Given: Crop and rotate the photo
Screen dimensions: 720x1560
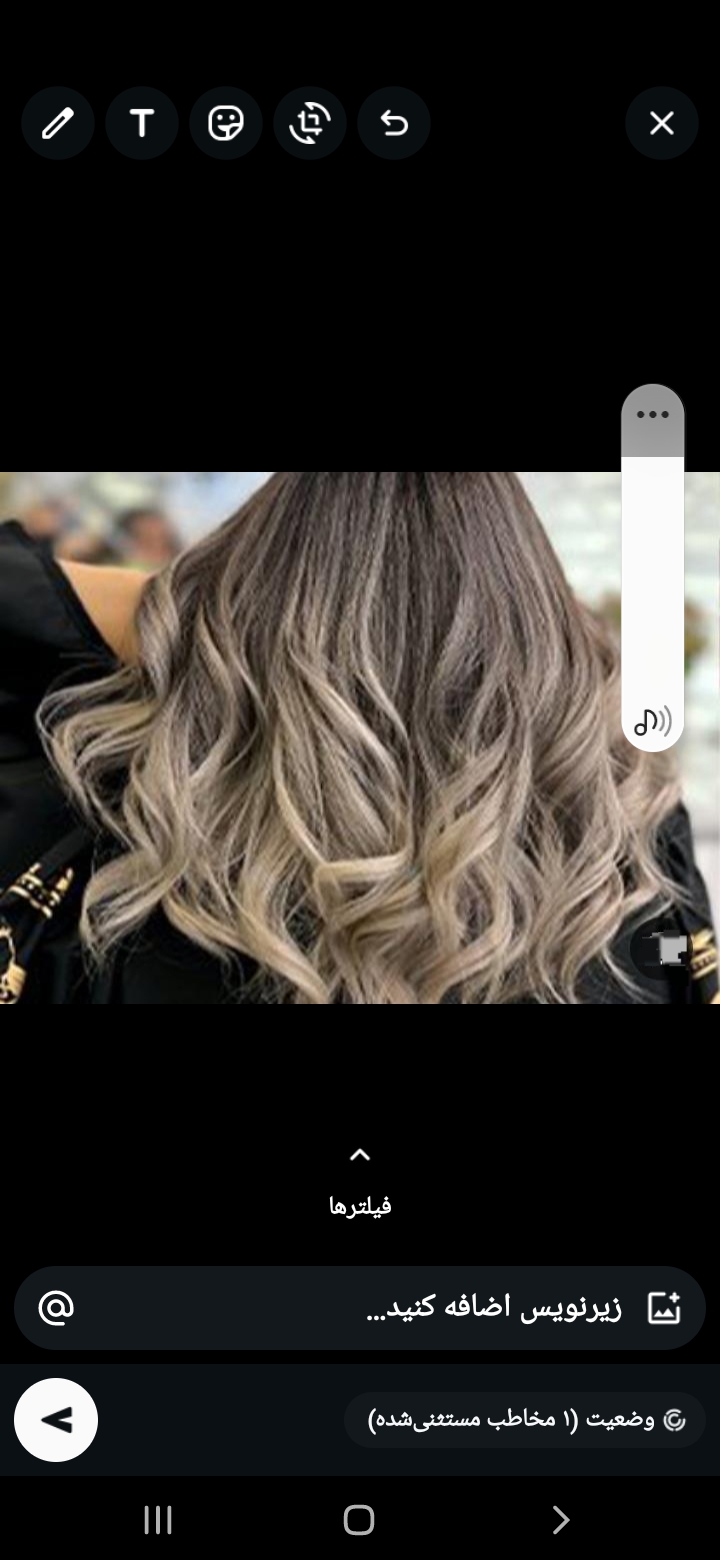Looking at the screenshot, I should click(310, 123).
